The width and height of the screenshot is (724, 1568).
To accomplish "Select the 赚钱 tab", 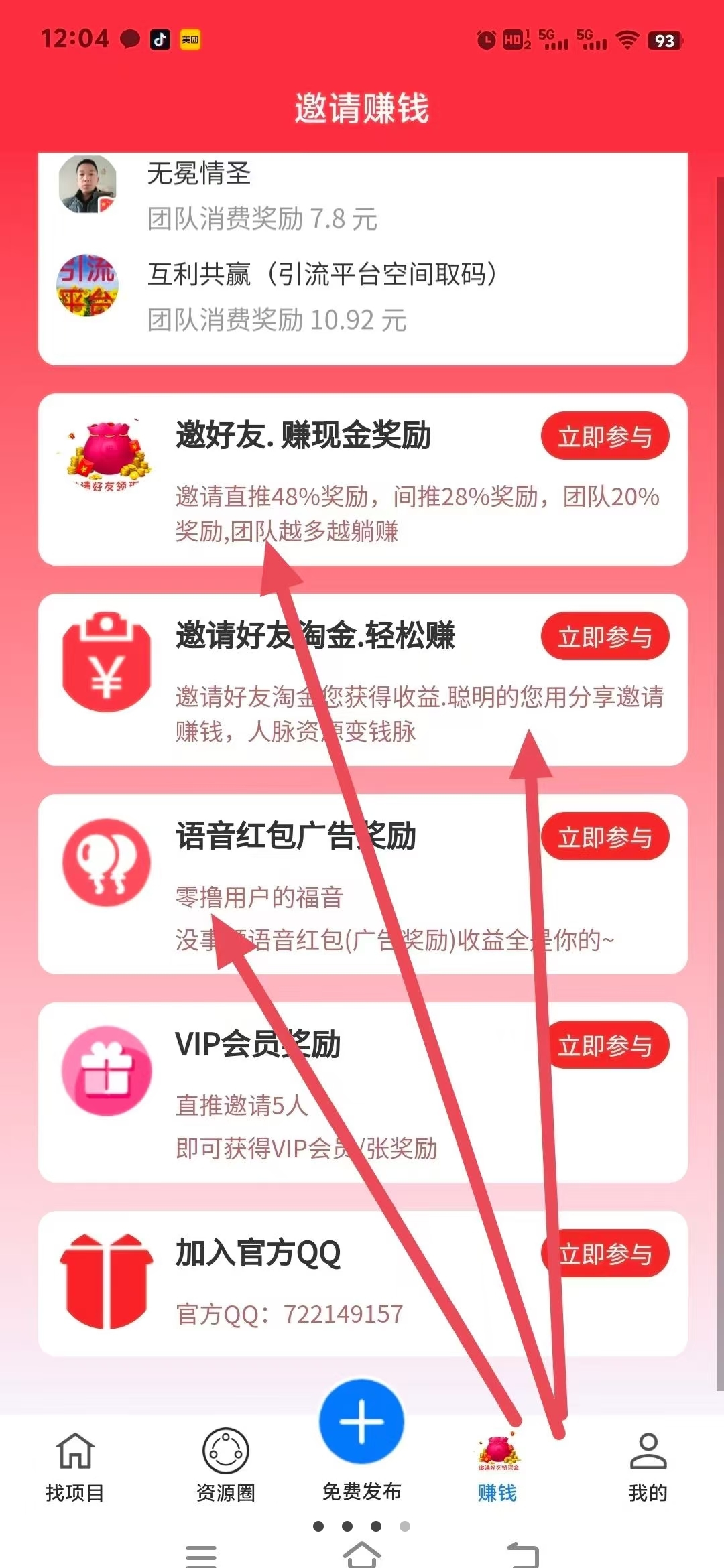I will 497,1469.
